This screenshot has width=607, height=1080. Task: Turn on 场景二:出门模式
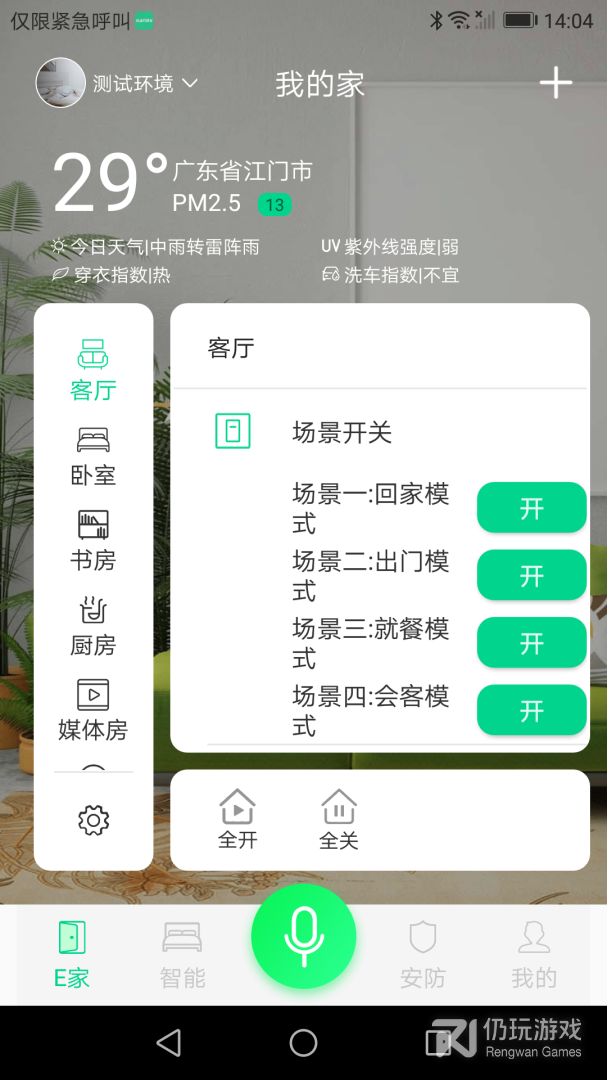[531, 576]
